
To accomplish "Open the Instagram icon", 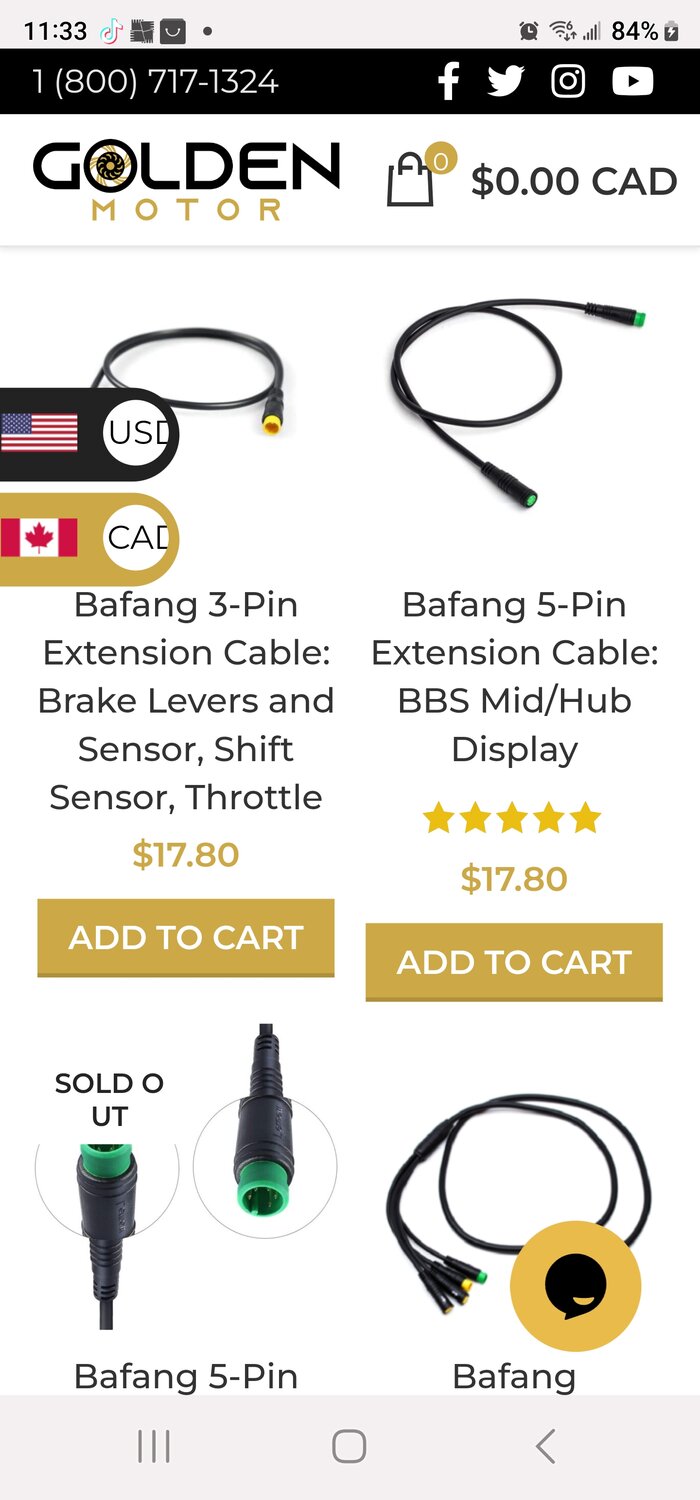I will click(x=568, y=81).
